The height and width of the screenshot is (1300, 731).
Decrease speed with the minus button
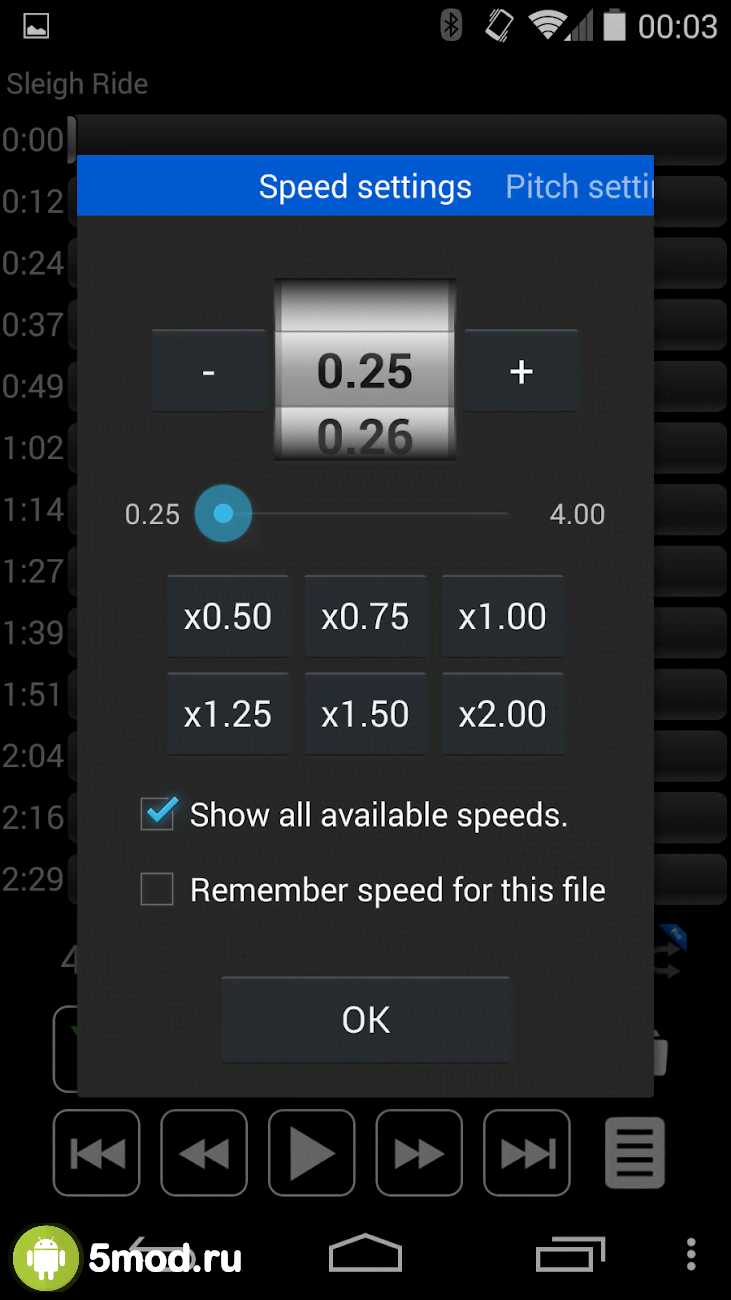(x=208, y=371)
